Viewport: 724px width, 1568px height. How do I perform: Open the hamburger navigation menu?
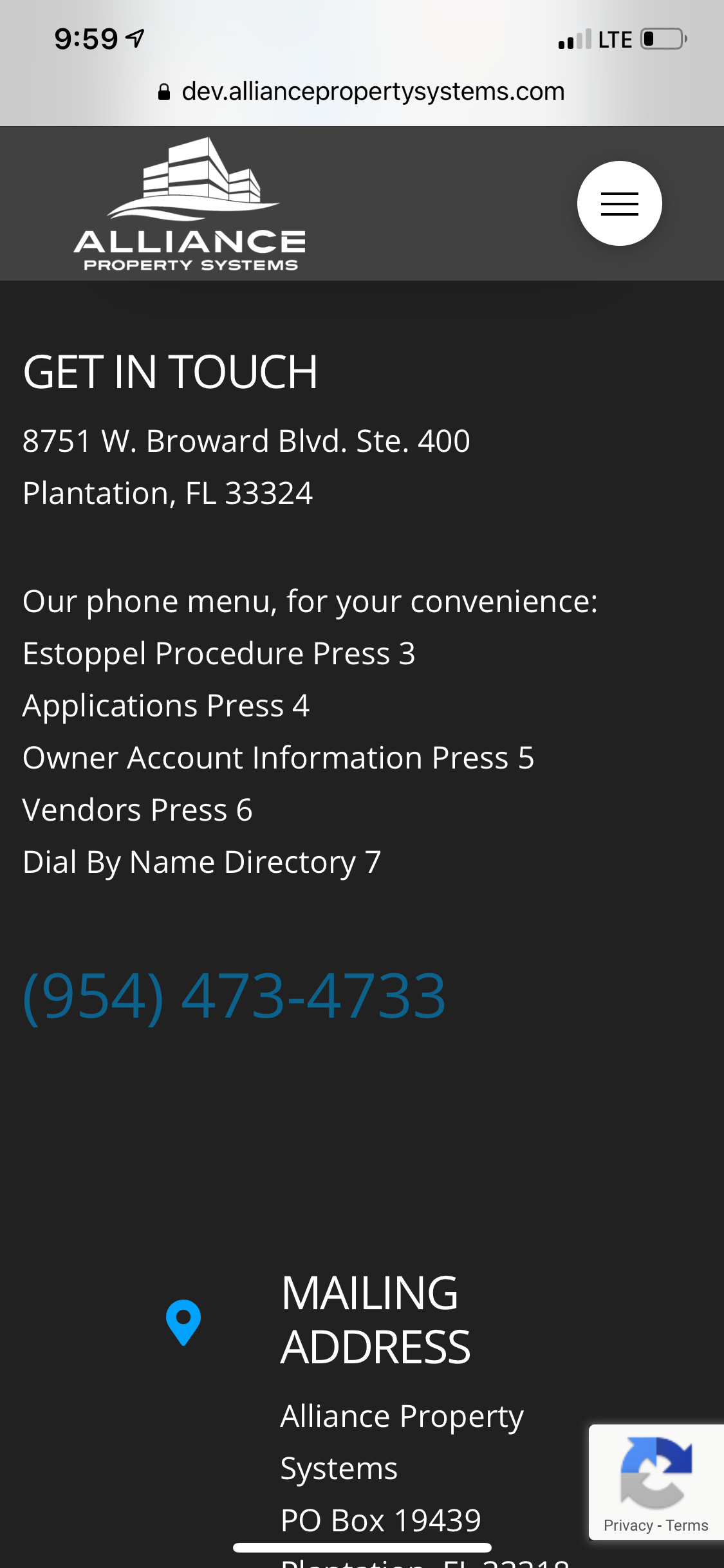pyautogui.click(x=619, y=203)
